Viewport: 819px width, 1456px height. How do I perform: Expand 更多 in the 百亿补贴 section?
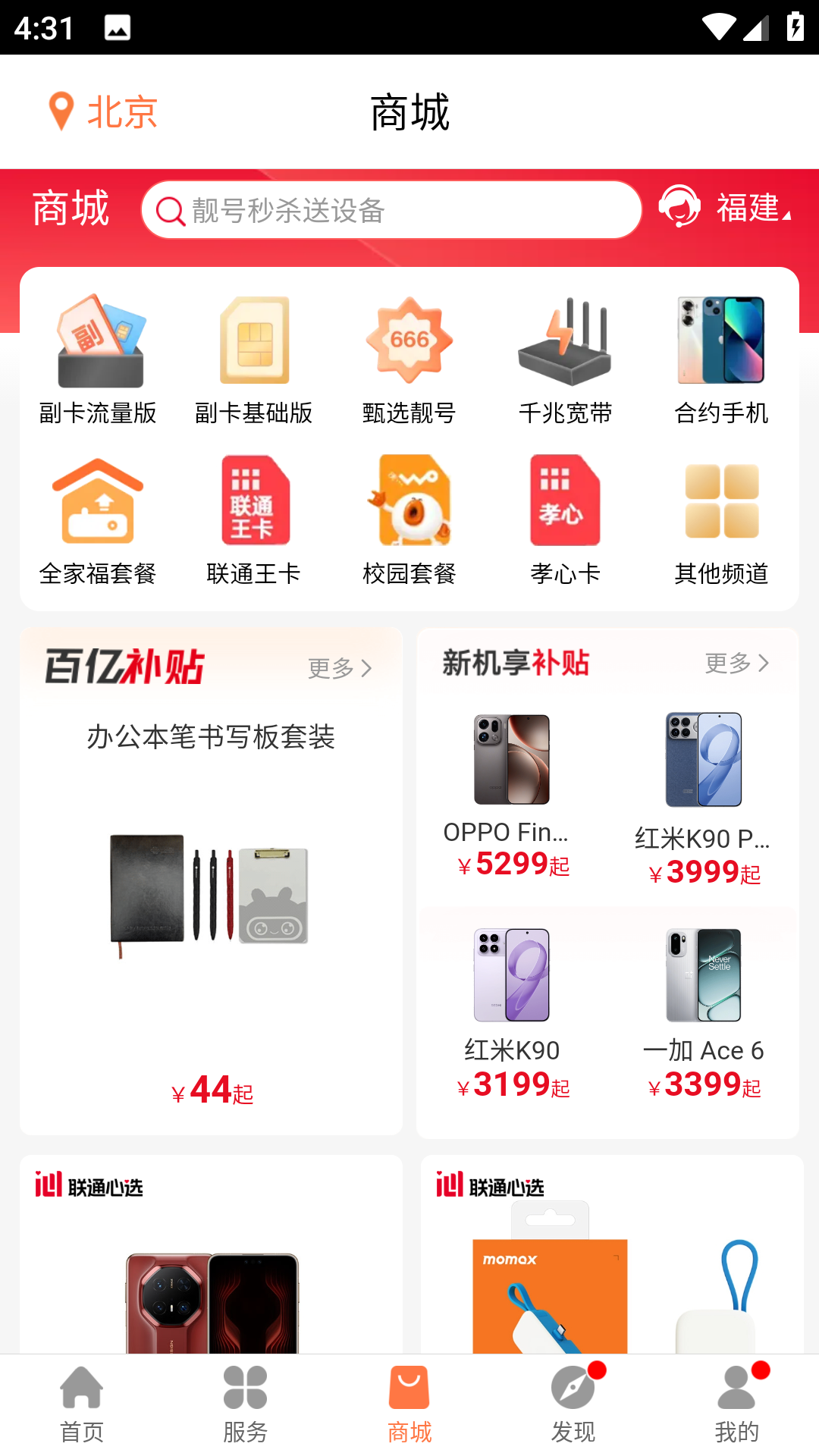click(339, 668)
